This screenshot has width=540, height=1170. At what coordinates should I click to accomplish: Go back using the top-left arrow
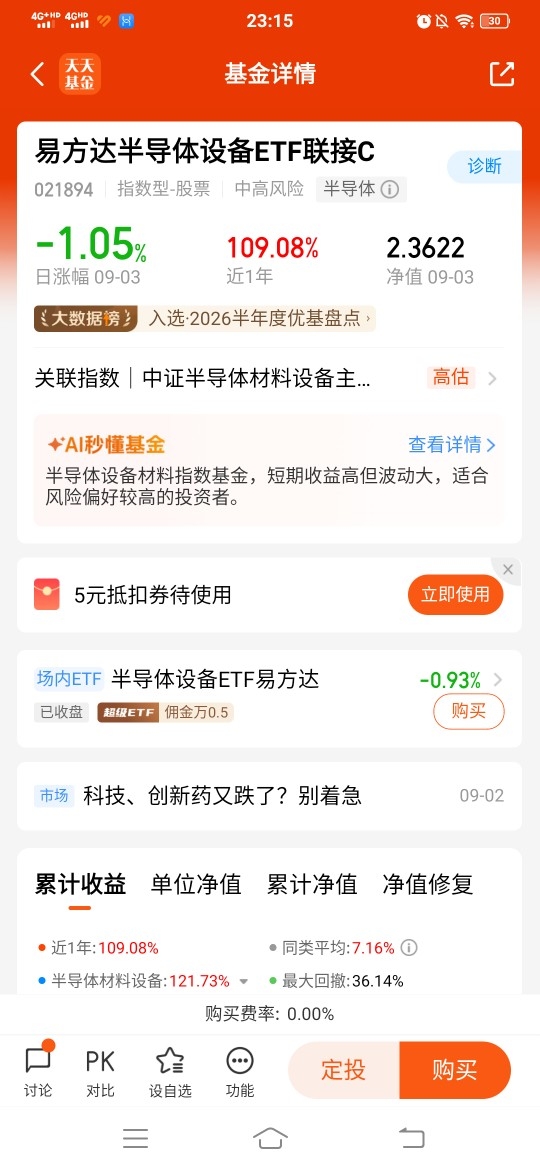click(37, 74)
